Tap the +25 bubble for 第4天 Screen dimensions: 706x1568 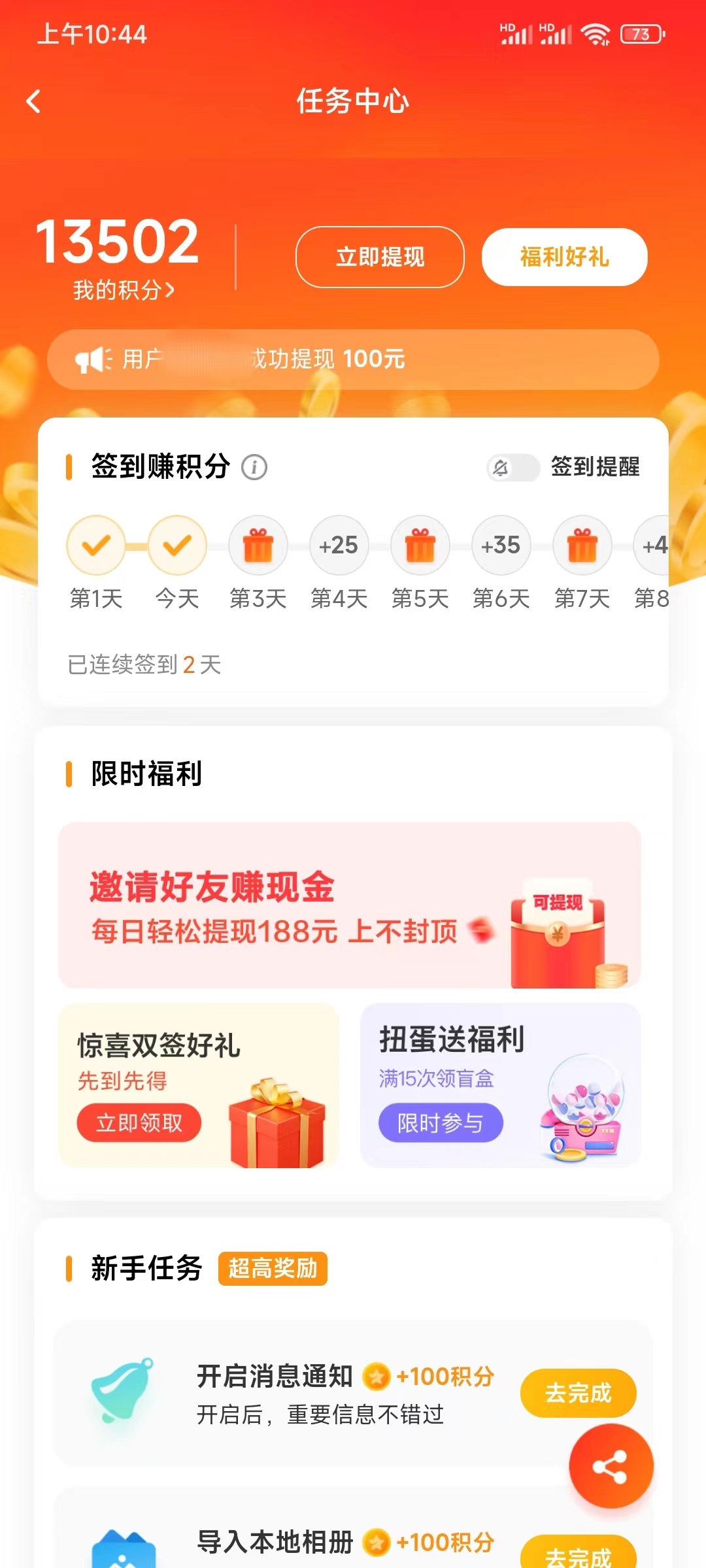(339, 545)
